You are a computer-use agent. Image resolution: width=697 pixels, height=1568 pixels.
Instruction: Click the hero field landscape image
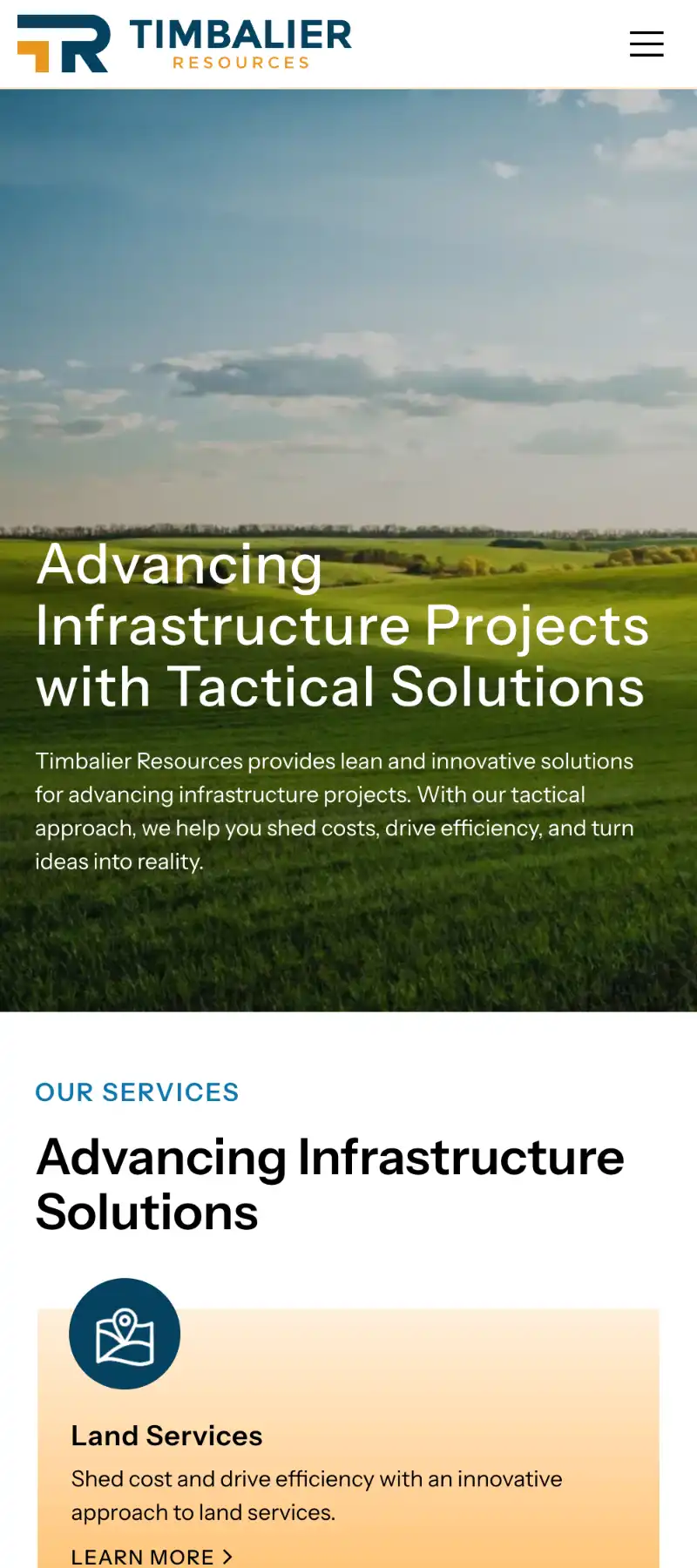(x=348, y=348)
